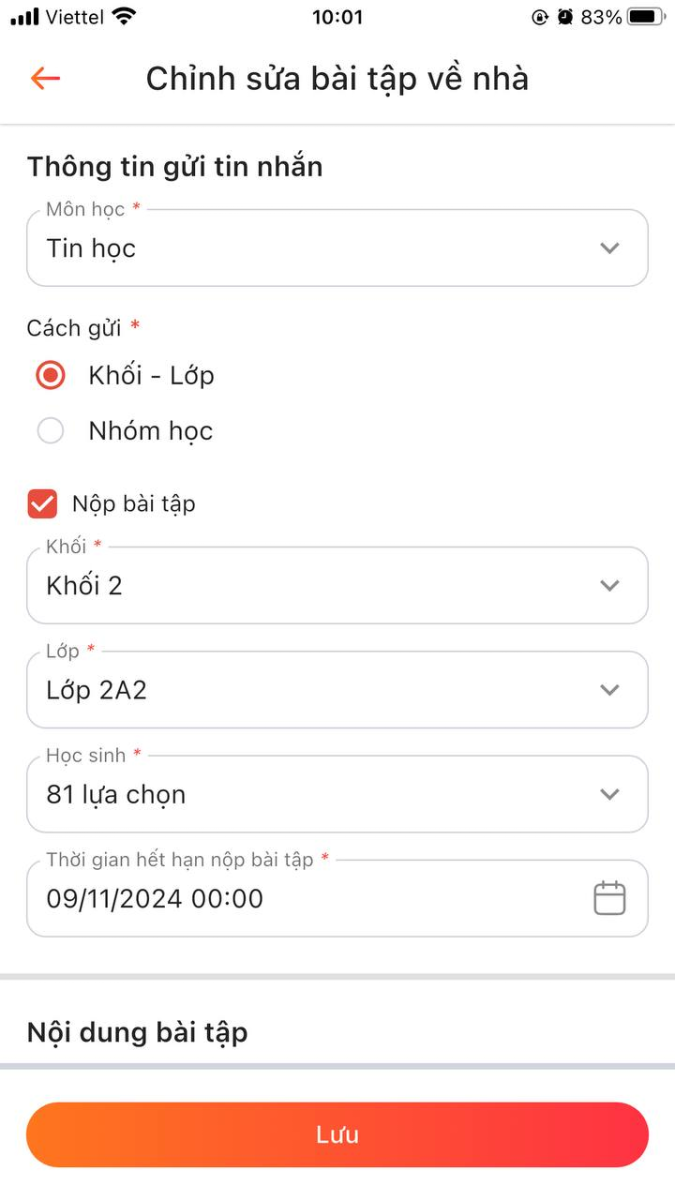Change the class in the Lớp dropdown
Screen dimensions: 675x1200
tap(337, 690)
